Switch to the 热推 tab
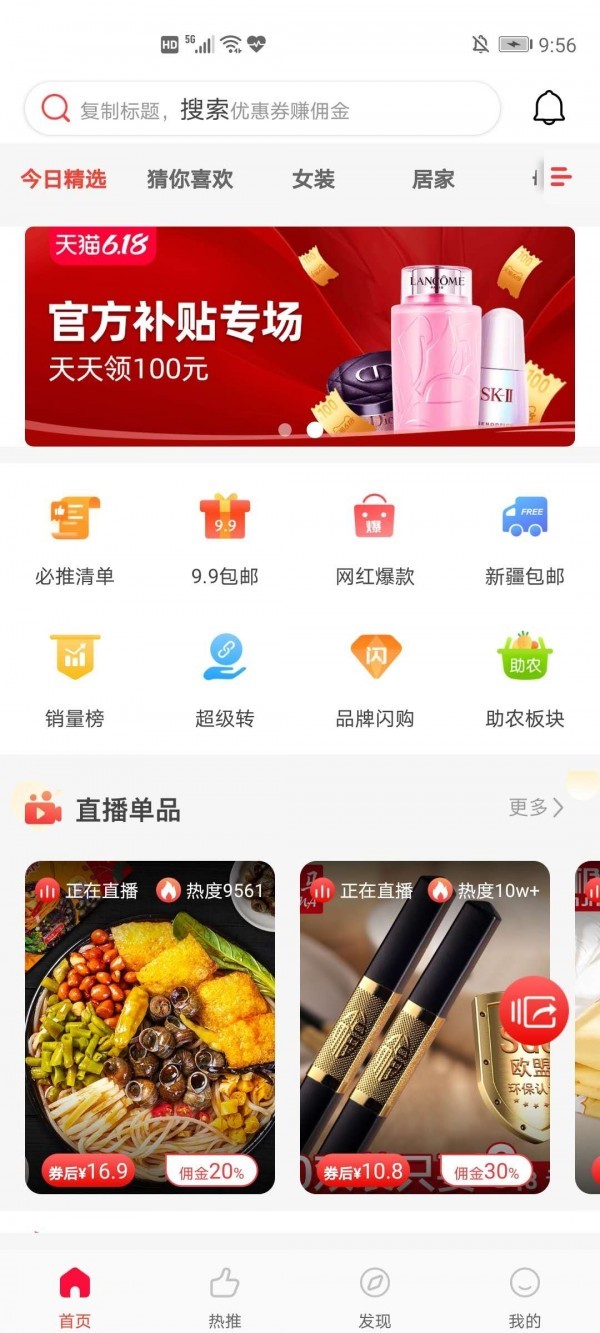600x1333 pixels. pyautogui.click(x=225, y=1298)
